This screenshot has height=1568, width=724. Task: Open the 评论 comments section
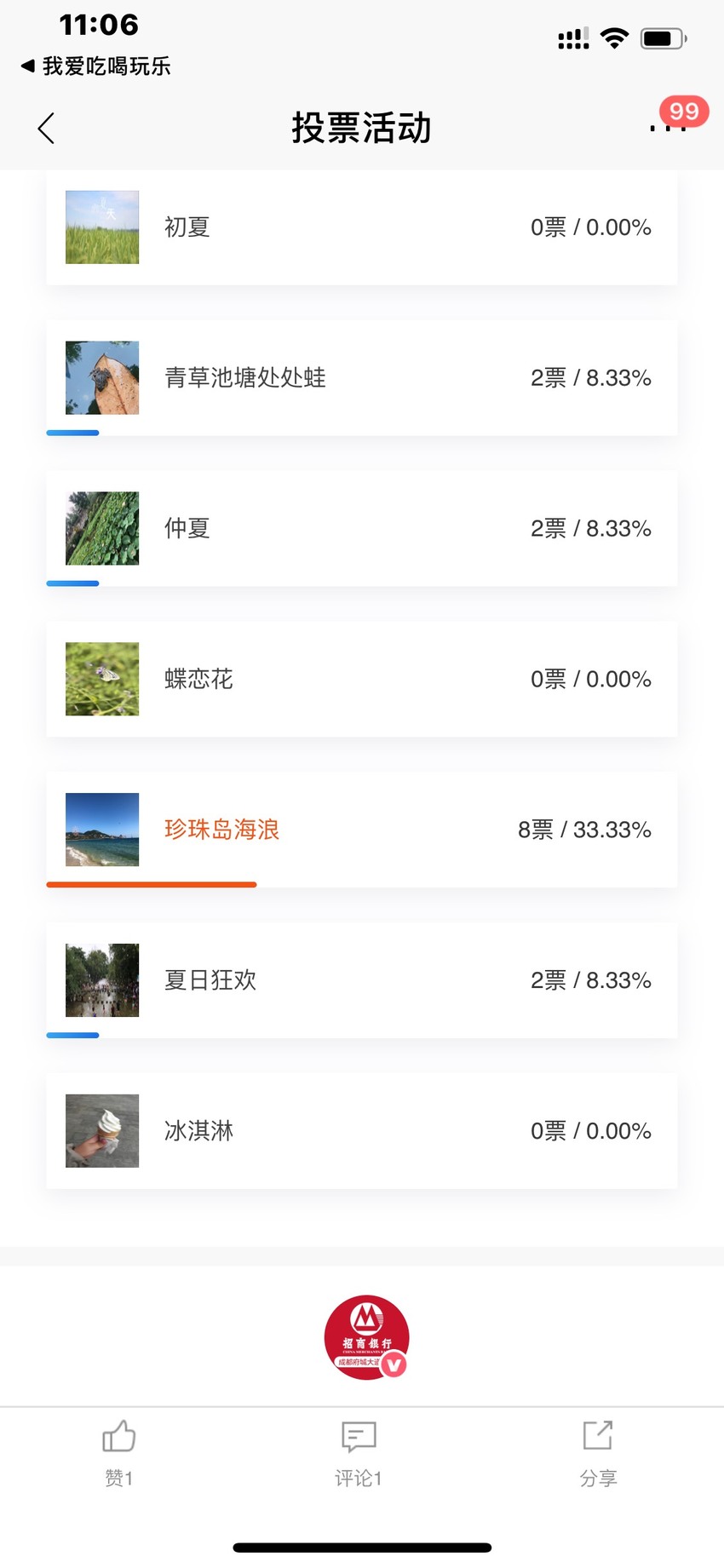(x=359, y=1454)
